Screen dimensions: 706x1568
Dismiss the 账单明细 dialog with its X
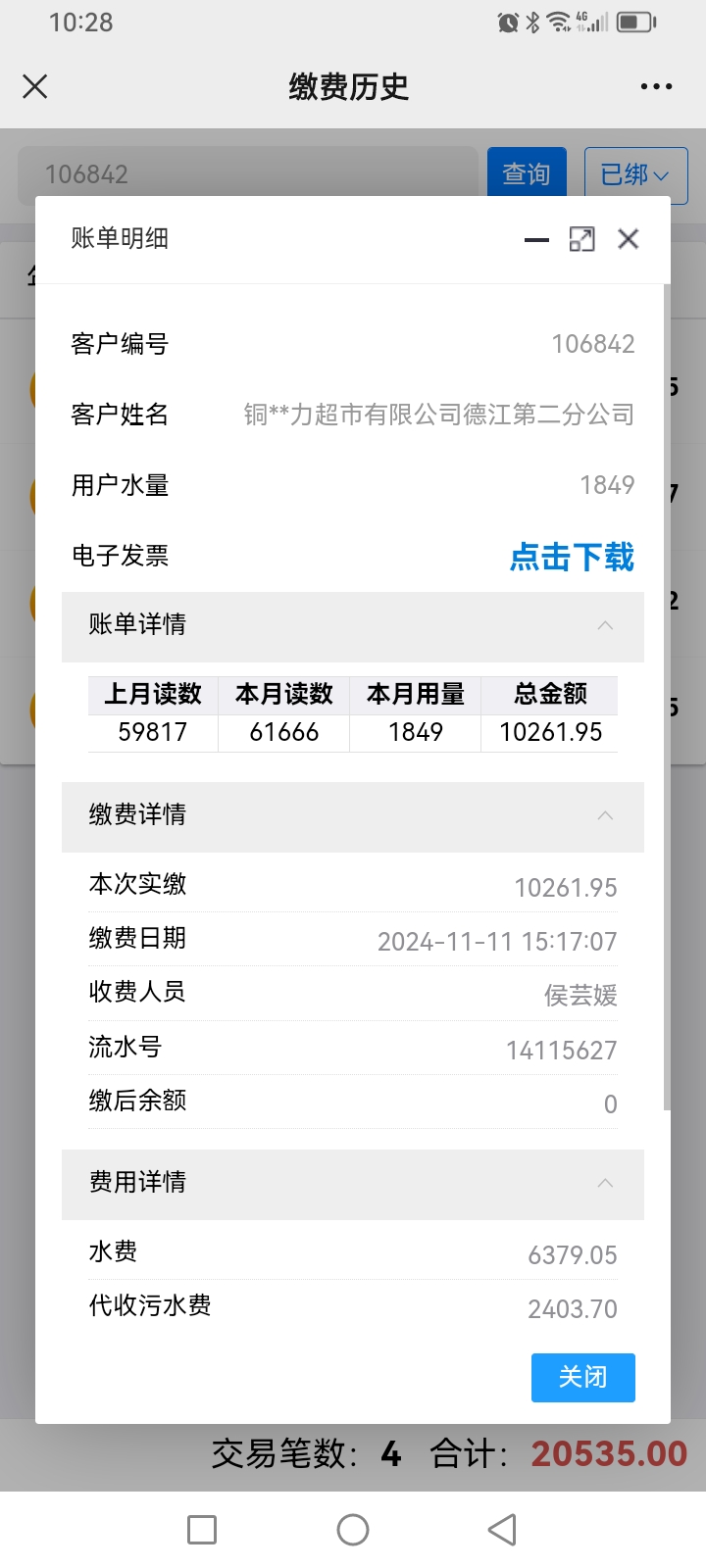coord(629,239)
